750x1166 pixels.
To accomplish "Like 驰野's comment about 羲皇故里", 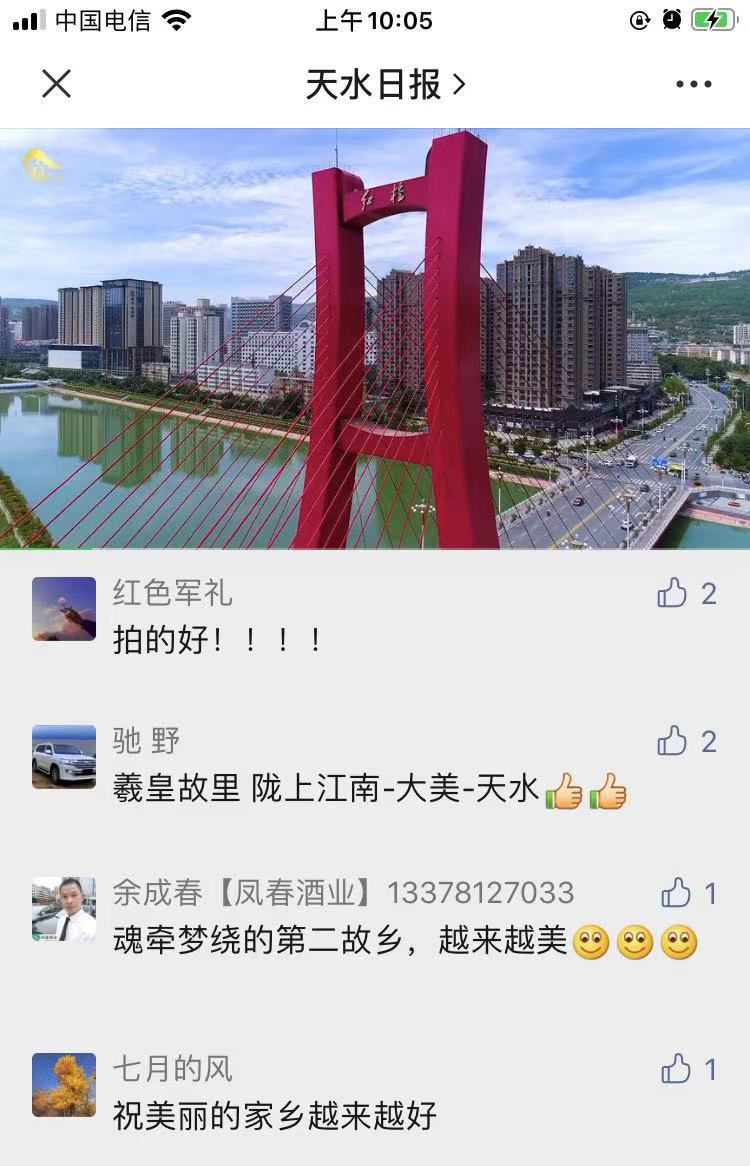I will click(x=673, y=741).
